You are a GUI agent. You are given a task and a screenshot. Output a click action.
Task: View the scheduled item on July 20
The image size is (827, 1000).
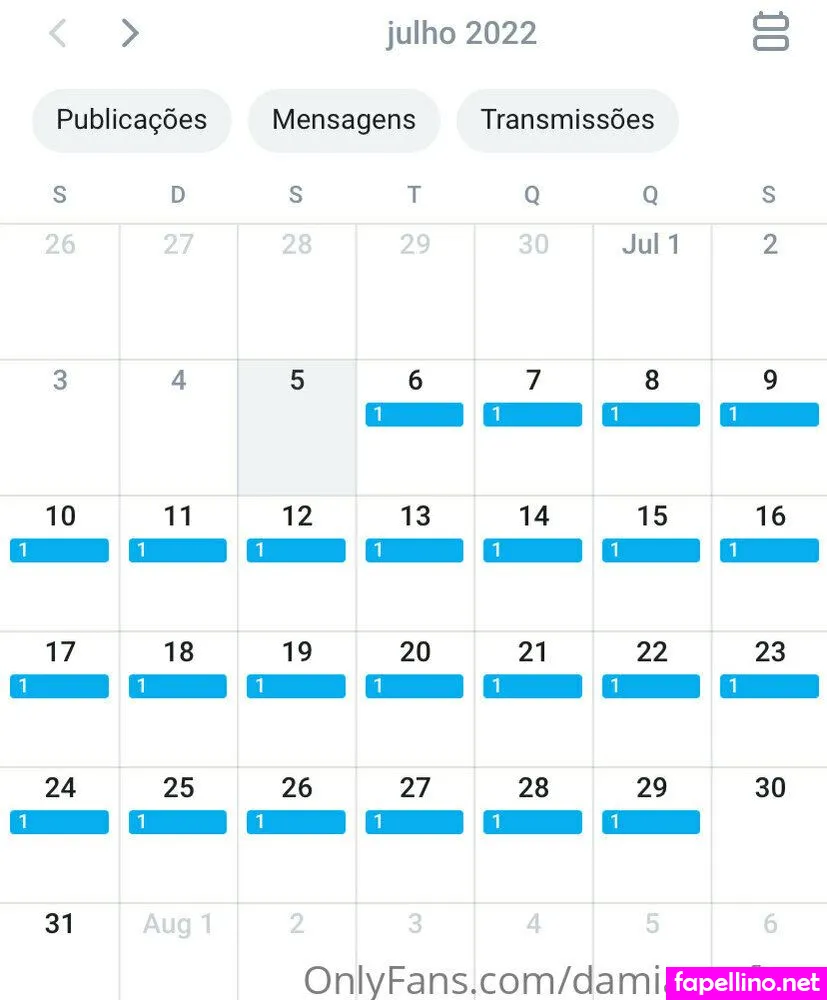tap(414, 686)
